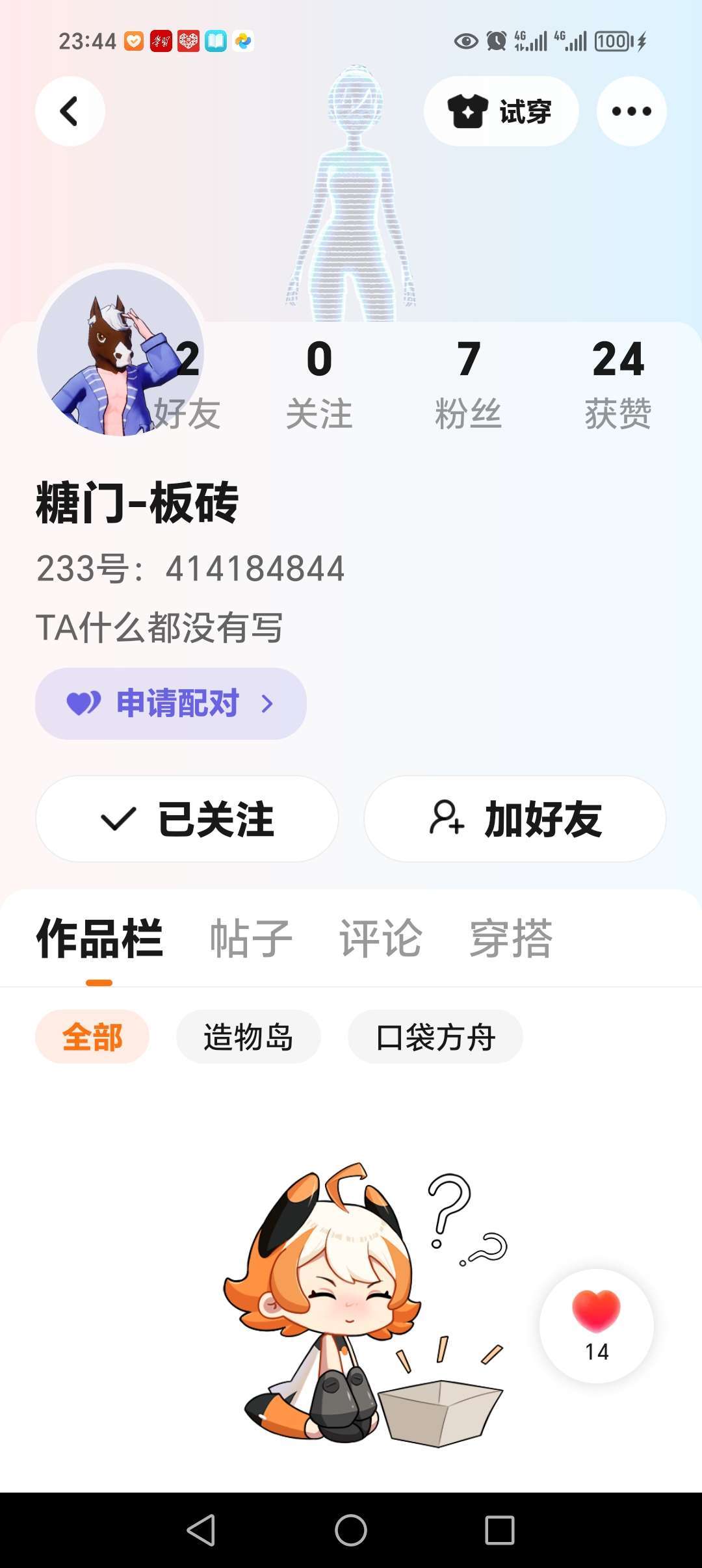Viewport: 702px width, 1568px height.
Task: Filter works by 口袋方舟
Action: [435, 1037]
